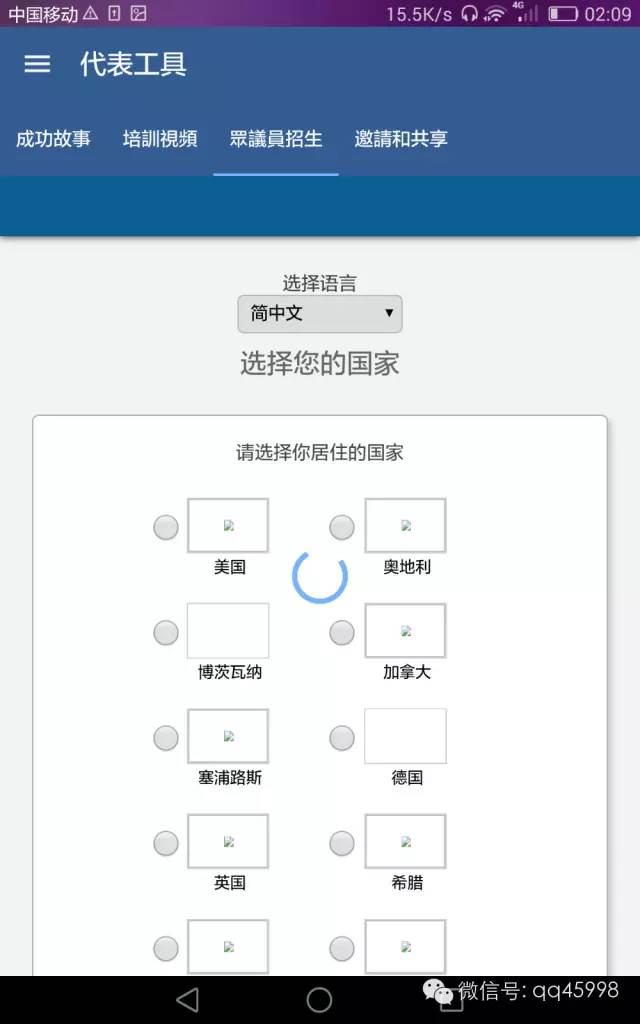Open the 眾議員招生 tab
This screenshot has width=640, height=1024.
276,139
